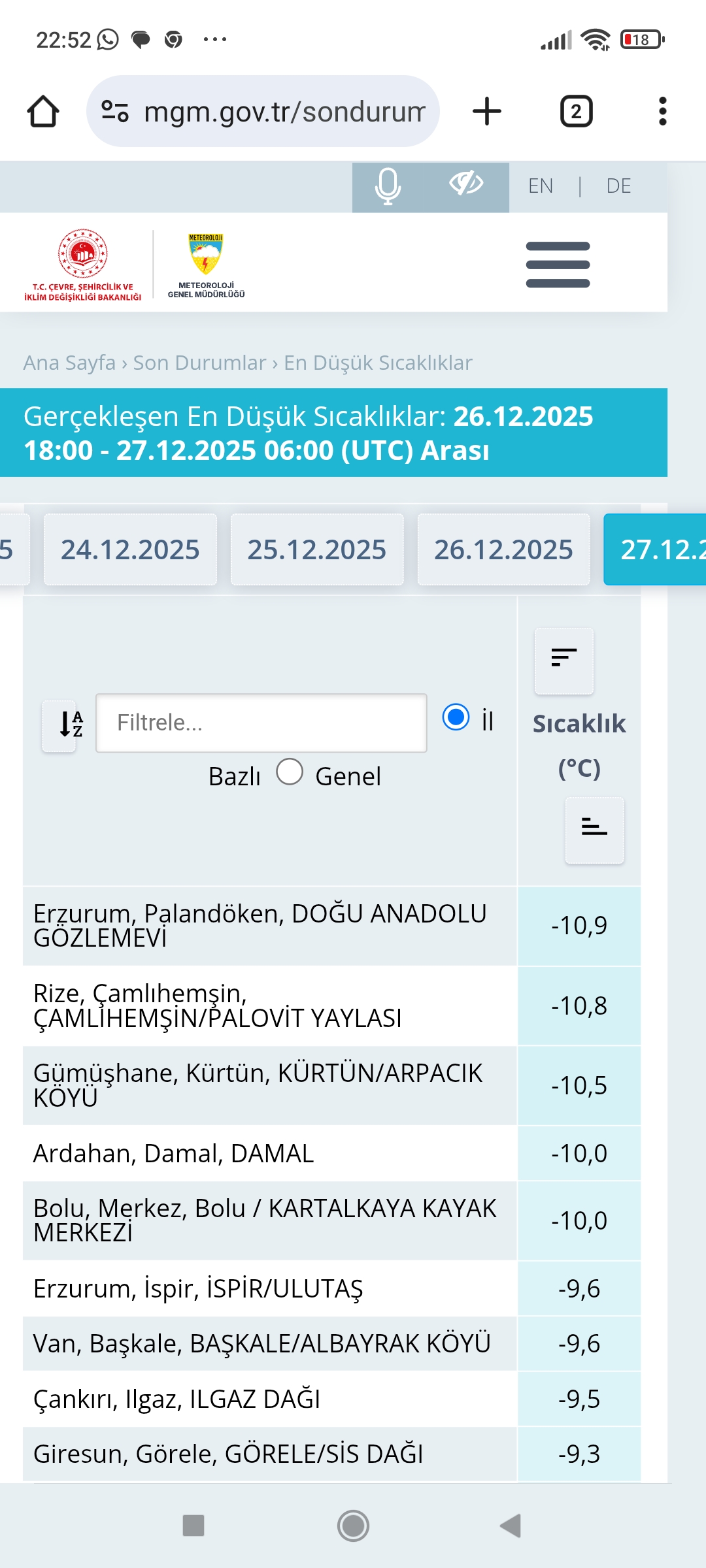Screen dimensions: 706x1568
Task: Activate the microphone voice reader
Action: tap(388, 187)
